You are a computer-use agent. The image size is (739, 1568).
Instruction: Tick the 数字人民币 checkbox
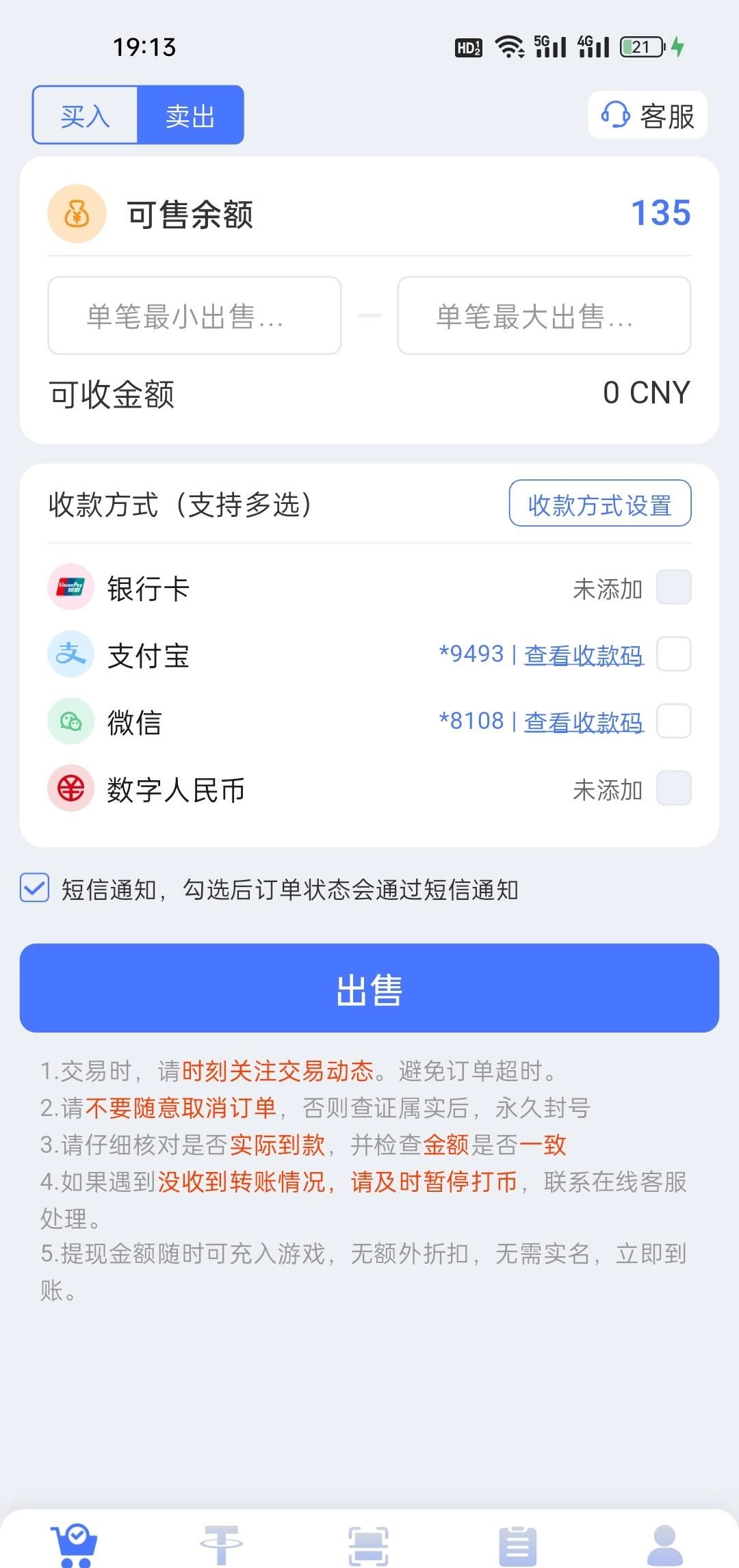click(673, 788)
